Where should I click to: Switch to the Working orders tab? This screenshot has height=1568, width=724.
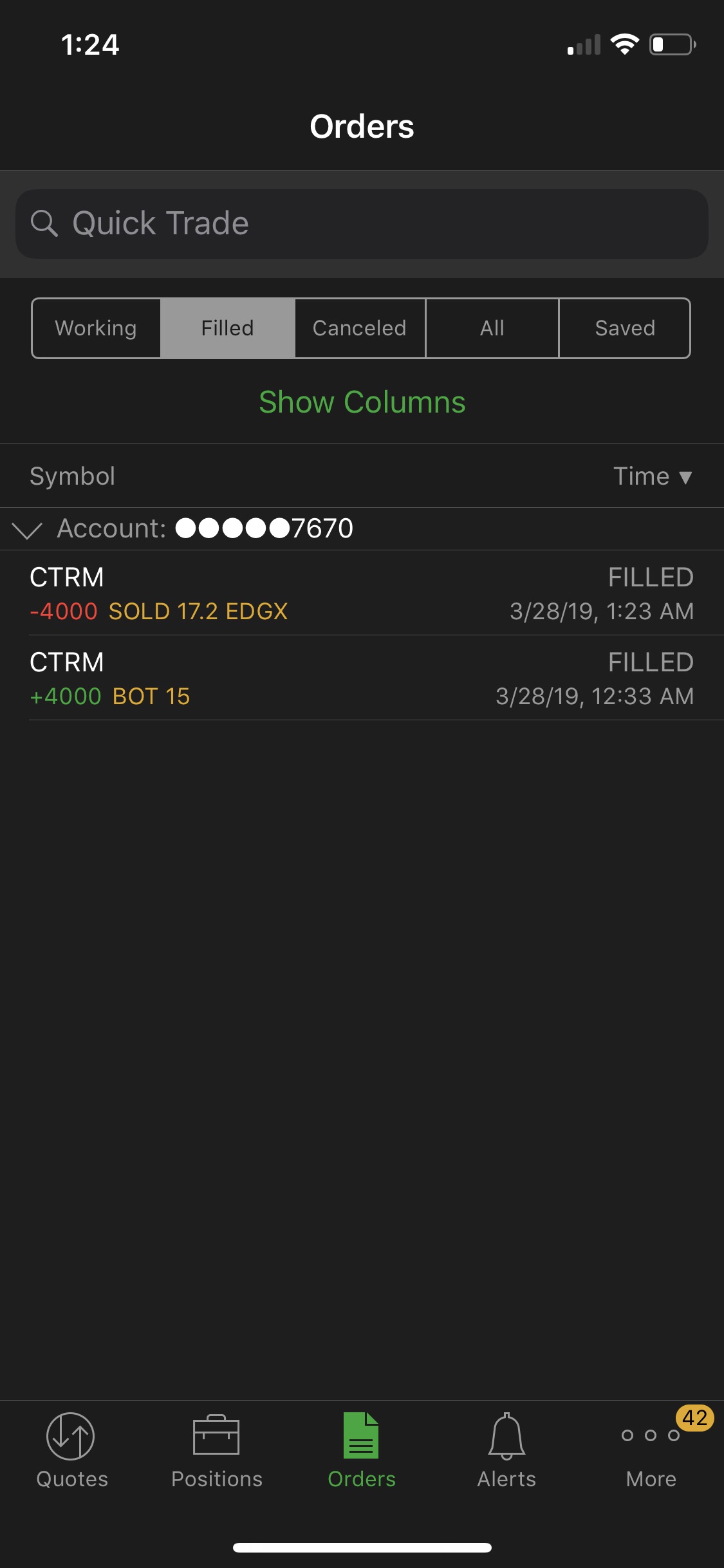(97, 328)
